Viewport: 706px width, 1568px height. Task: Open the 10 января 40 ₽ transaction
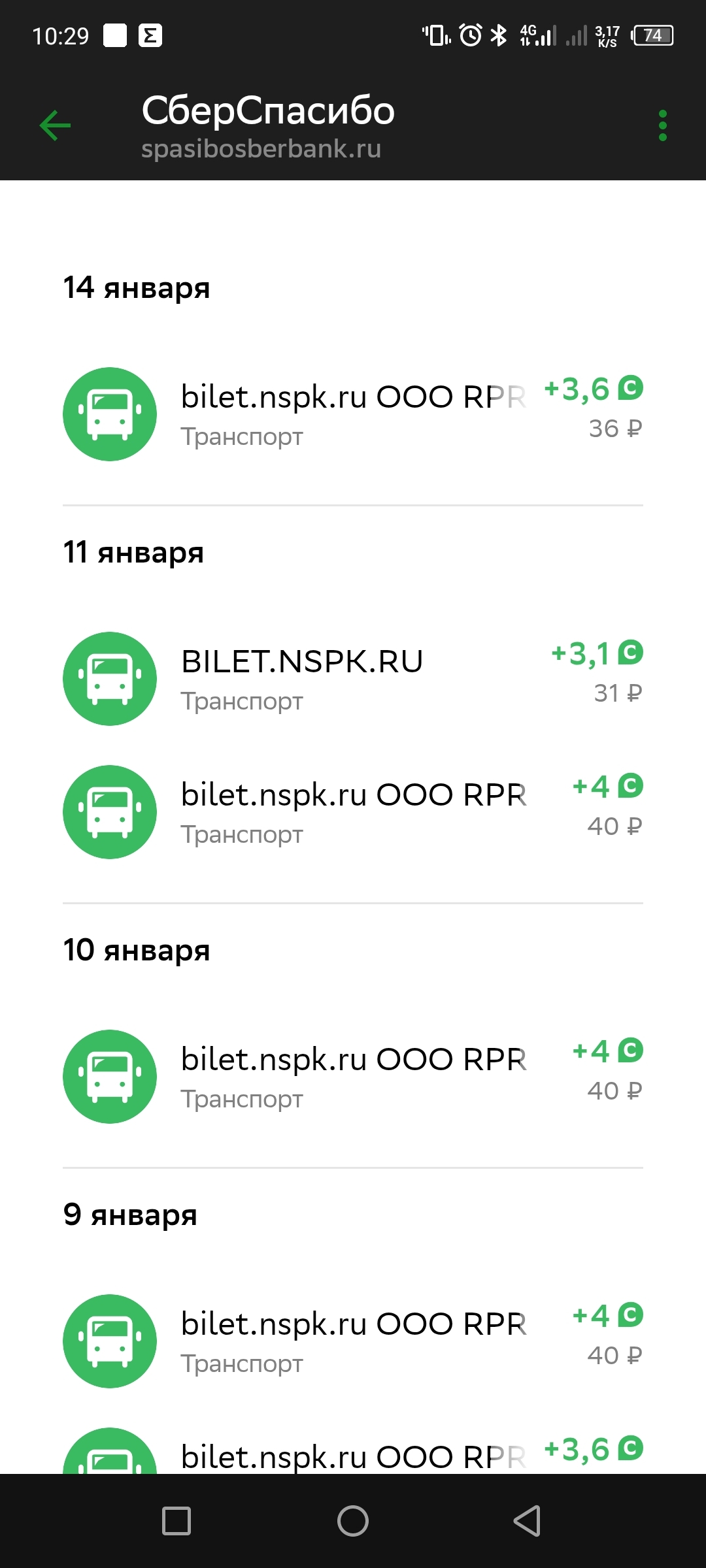[x=353, y=1076]
